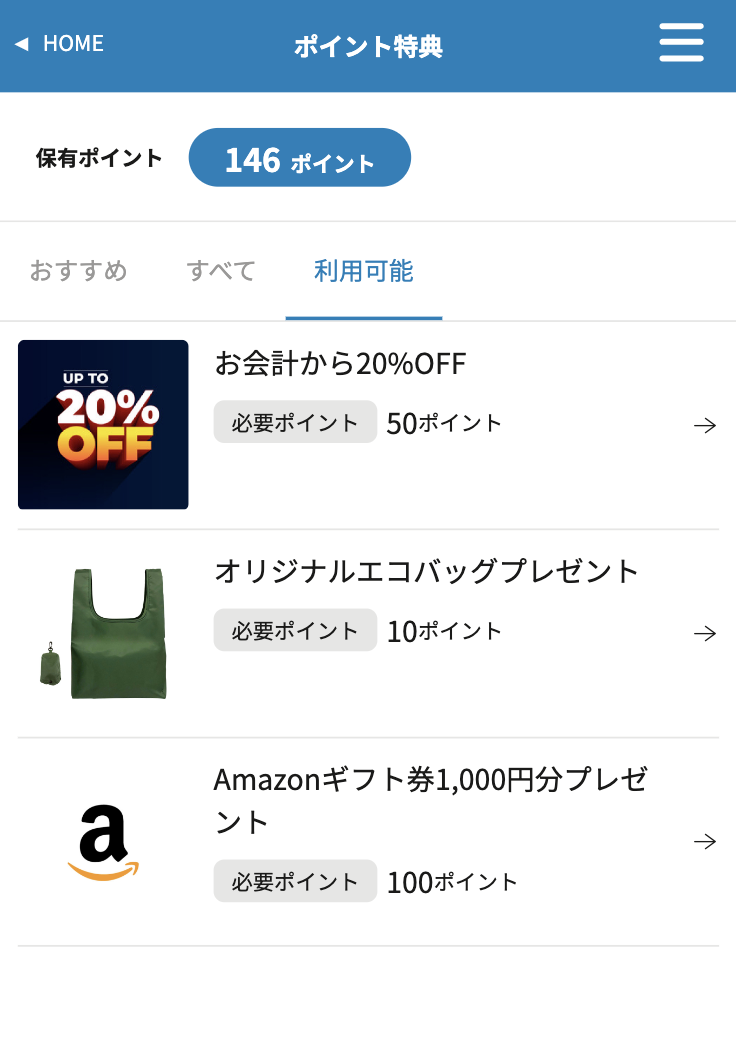Screen dimensions: 736x1042
Task: Select the 利用可能 tab
Action: [x=363, y=271]
